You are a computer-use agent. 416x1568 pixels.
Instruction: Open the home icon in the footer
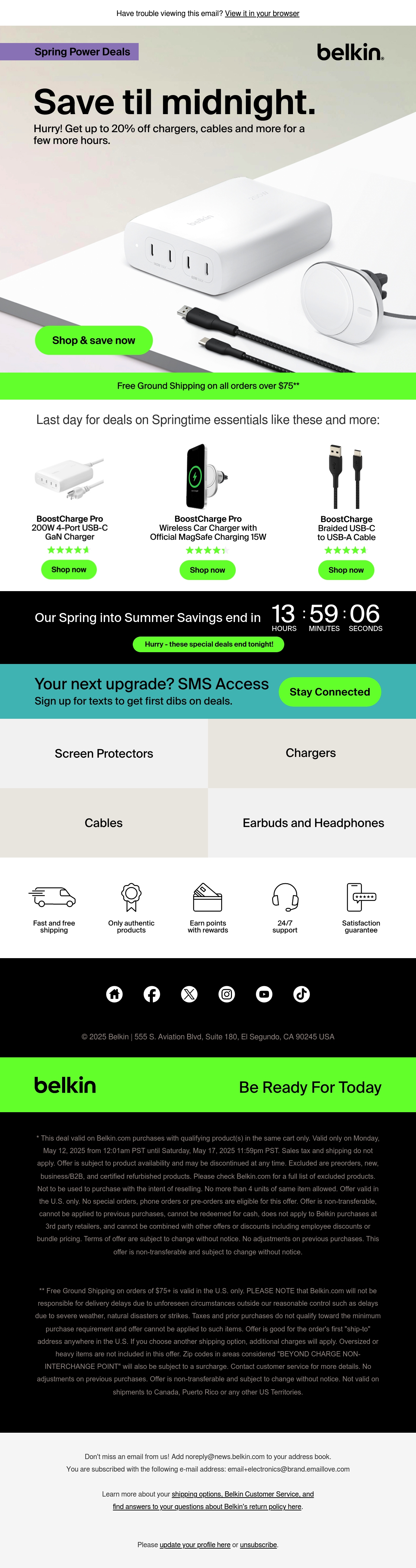click(114, 994)
